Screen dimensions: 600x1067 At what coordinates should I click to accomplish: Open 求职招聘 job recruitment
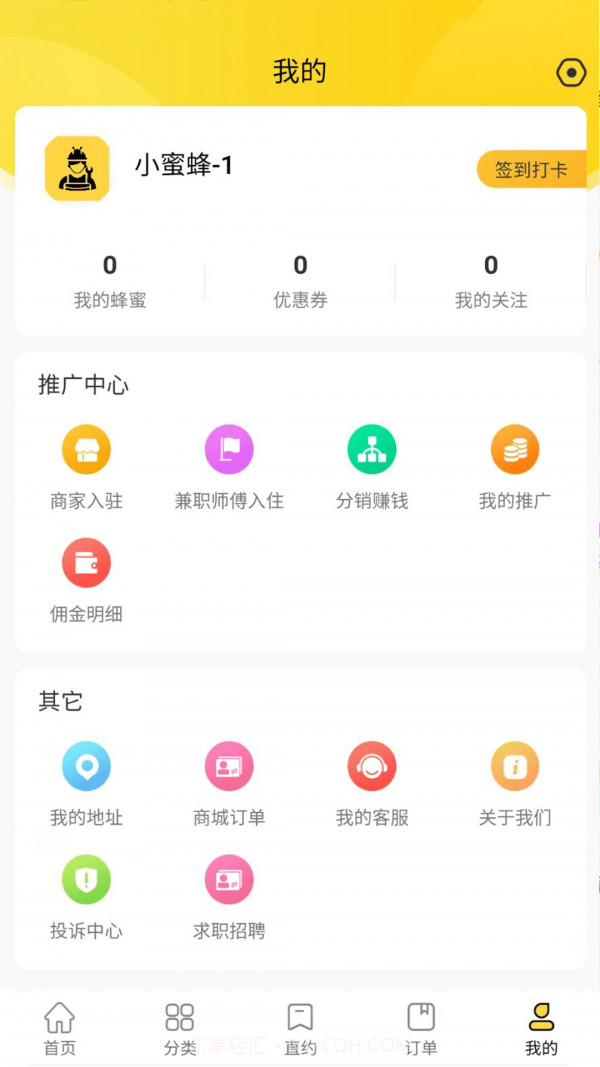pyautogui.click(x=229, y=897)
